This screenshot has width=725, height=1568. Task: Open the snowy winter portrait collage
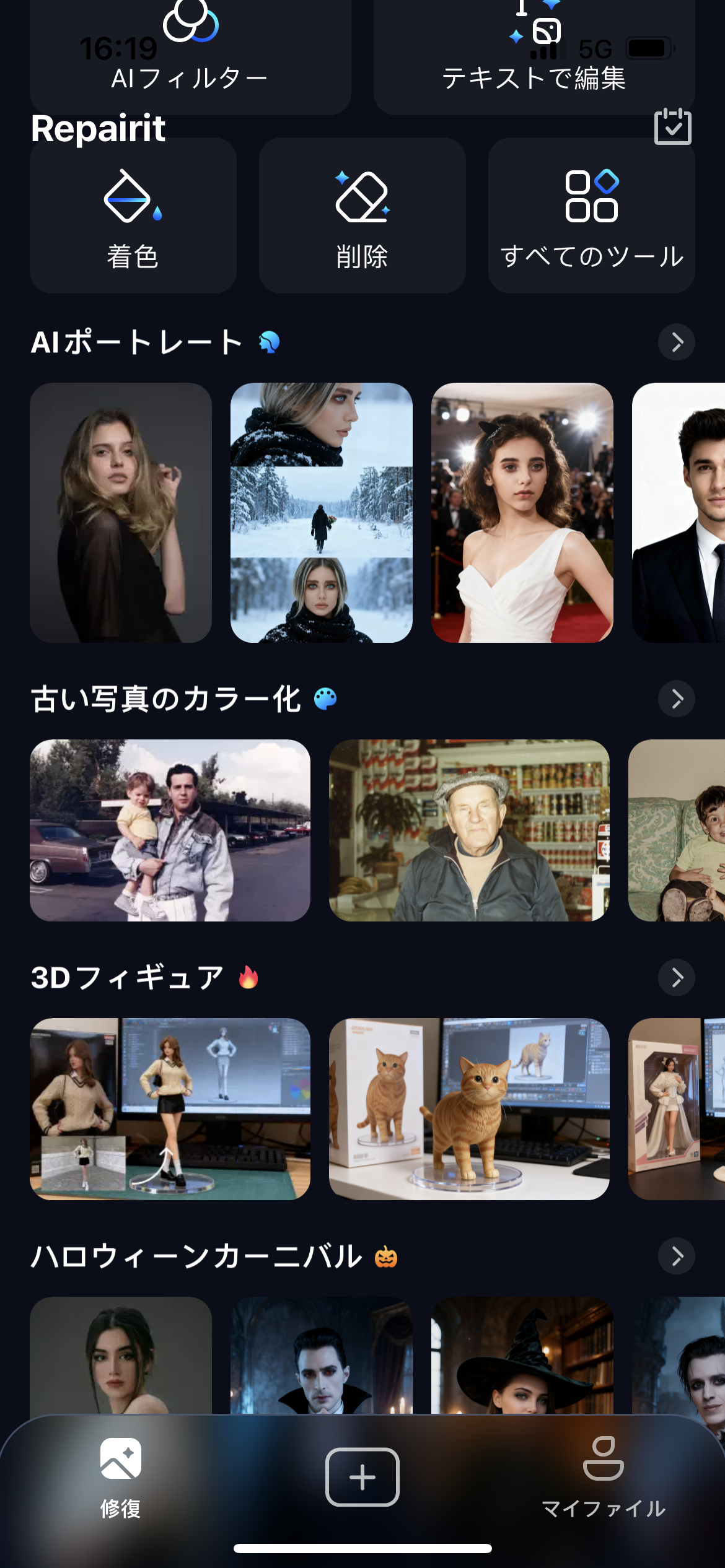tap(321, 513)
